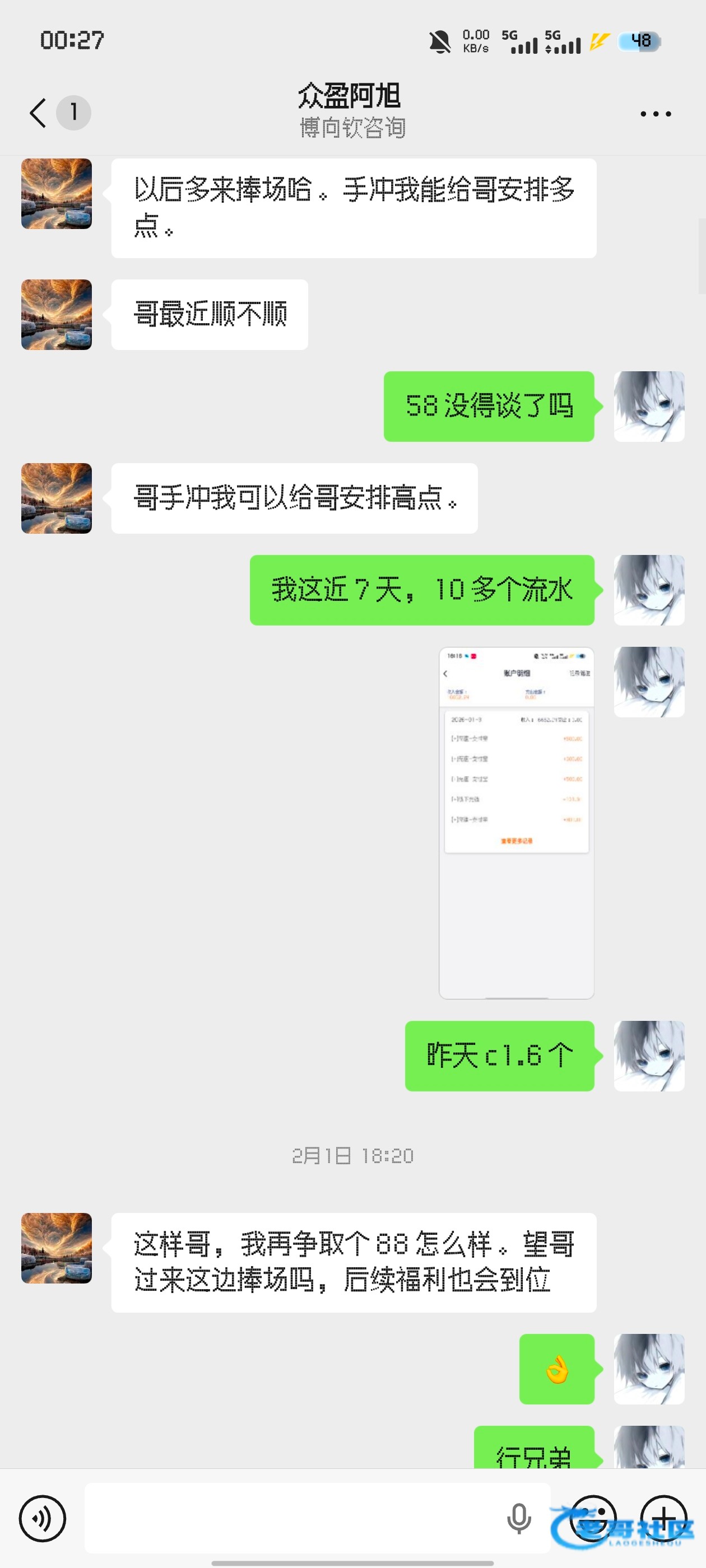Image resolution: width=706 pixels, height=1568 pixels.
Task: Focus the message text field
Action: click(x=292, y=1518)
